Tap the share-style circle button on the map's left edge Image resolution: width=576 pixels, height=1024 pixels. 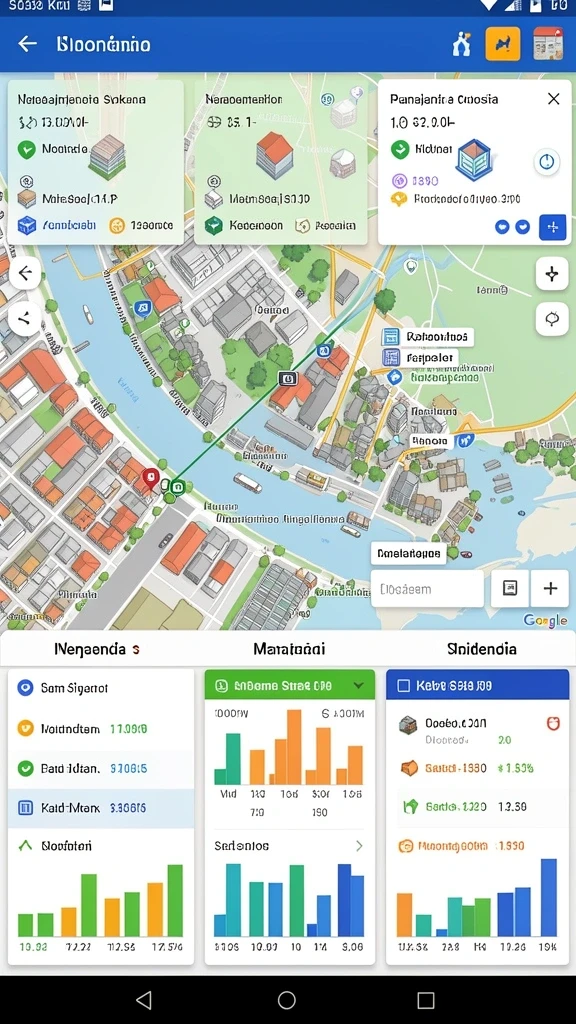(25, 319)
